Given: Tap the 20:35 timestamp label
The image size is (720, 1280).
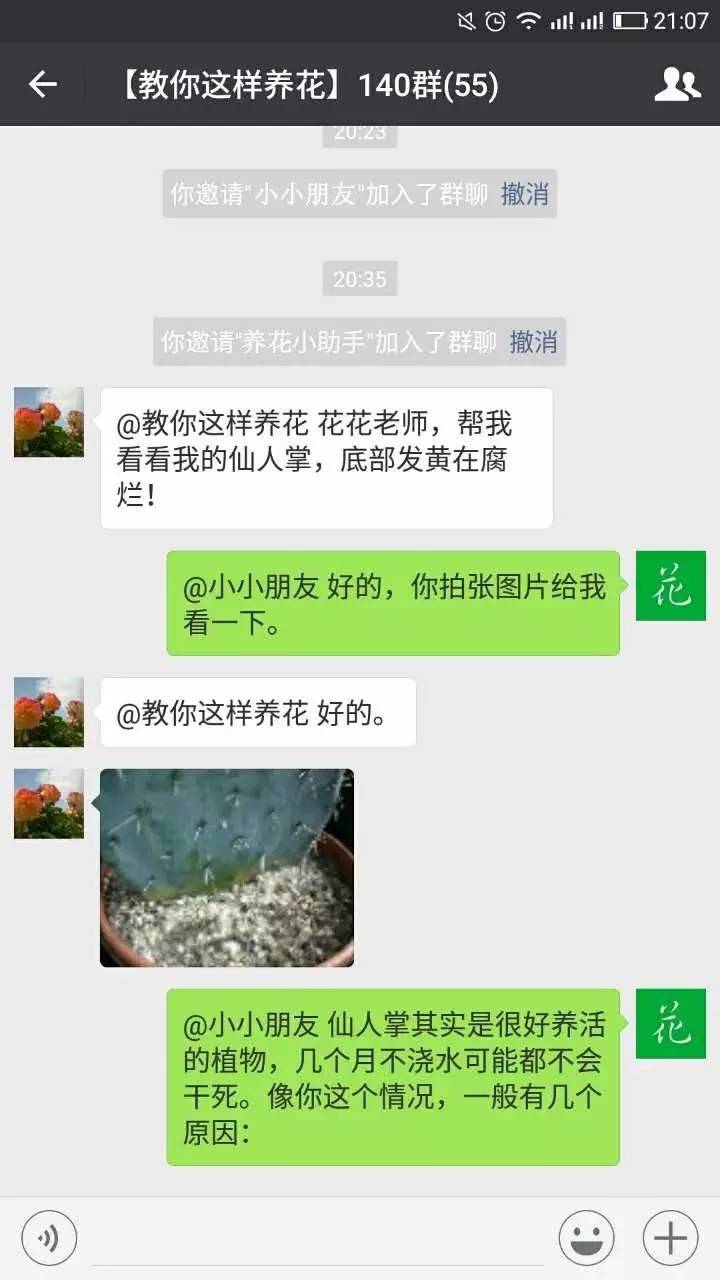Looking at the screenshot, I should [x=360, y=279].
